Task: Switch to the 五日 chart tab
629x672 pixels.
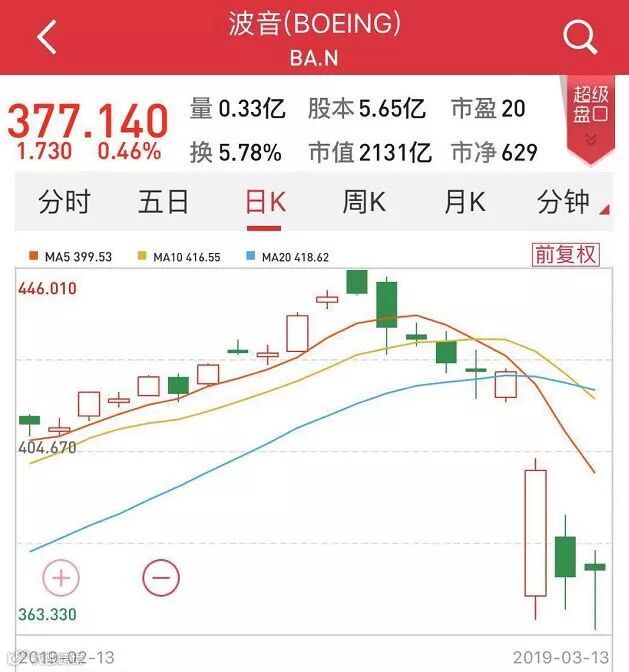Action: click(x=163, y=202)
